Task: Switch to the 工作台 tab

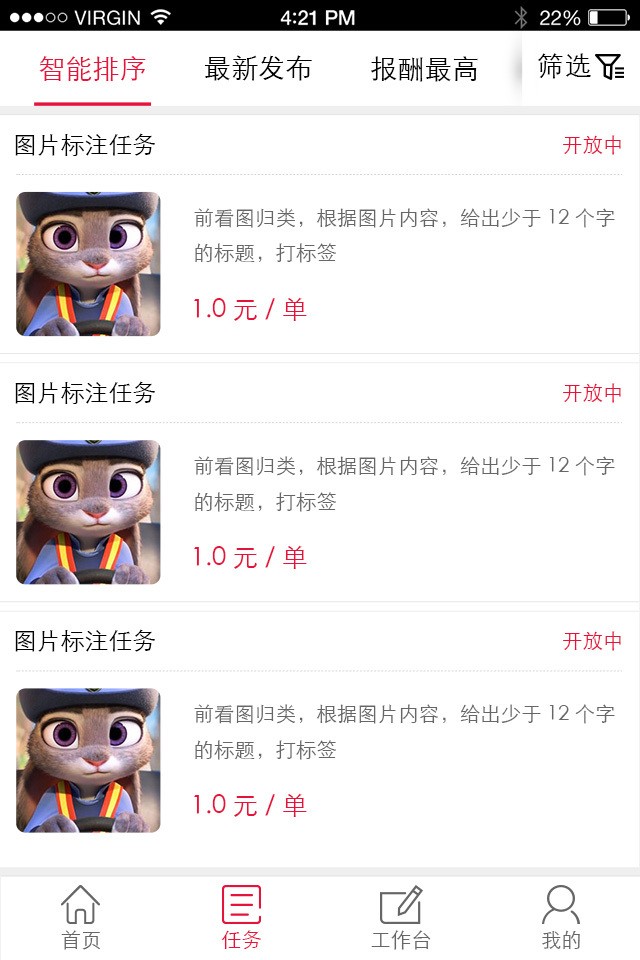Action: [401, 917]
